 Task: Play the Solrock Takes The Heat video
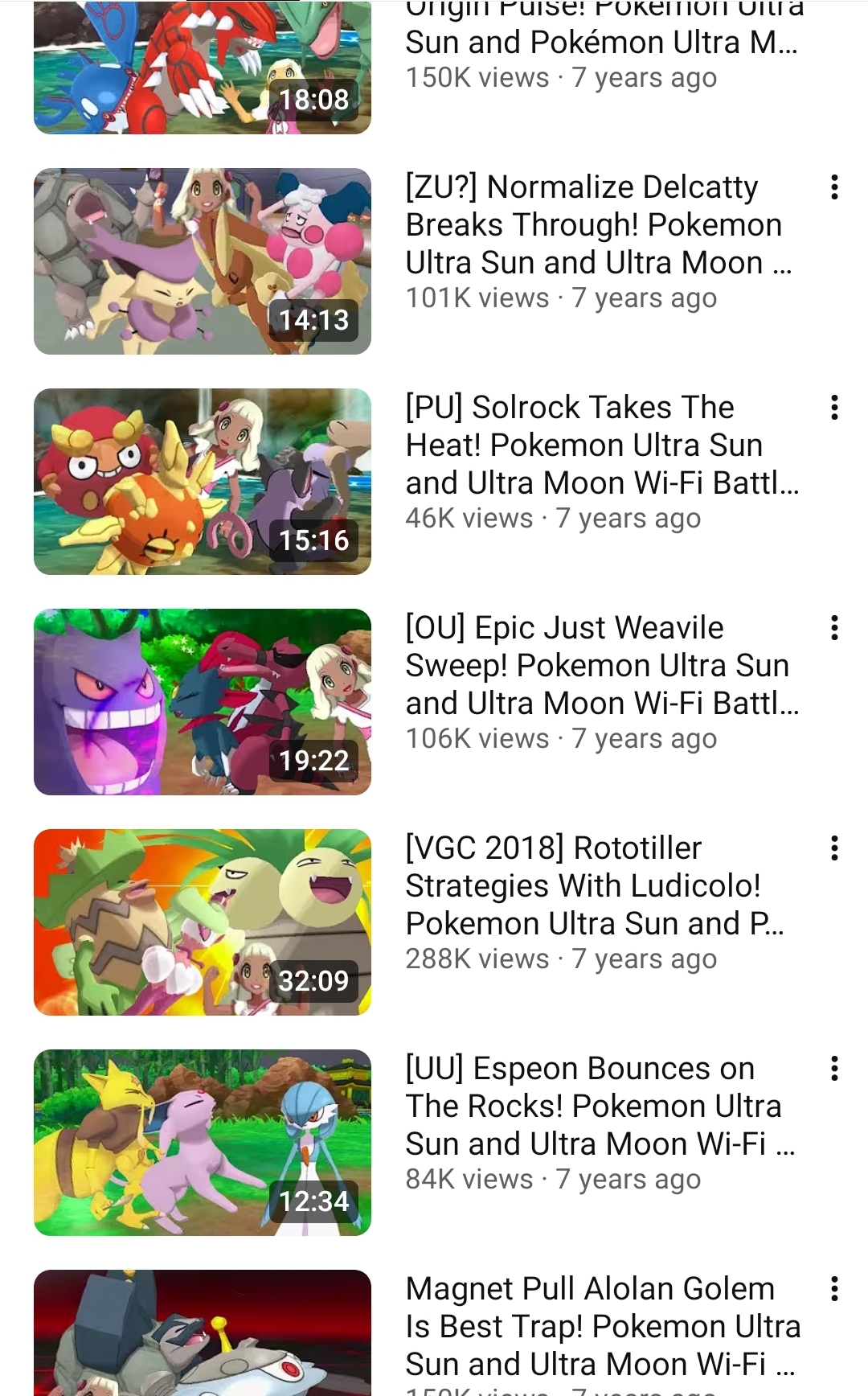tap(203, 482)
